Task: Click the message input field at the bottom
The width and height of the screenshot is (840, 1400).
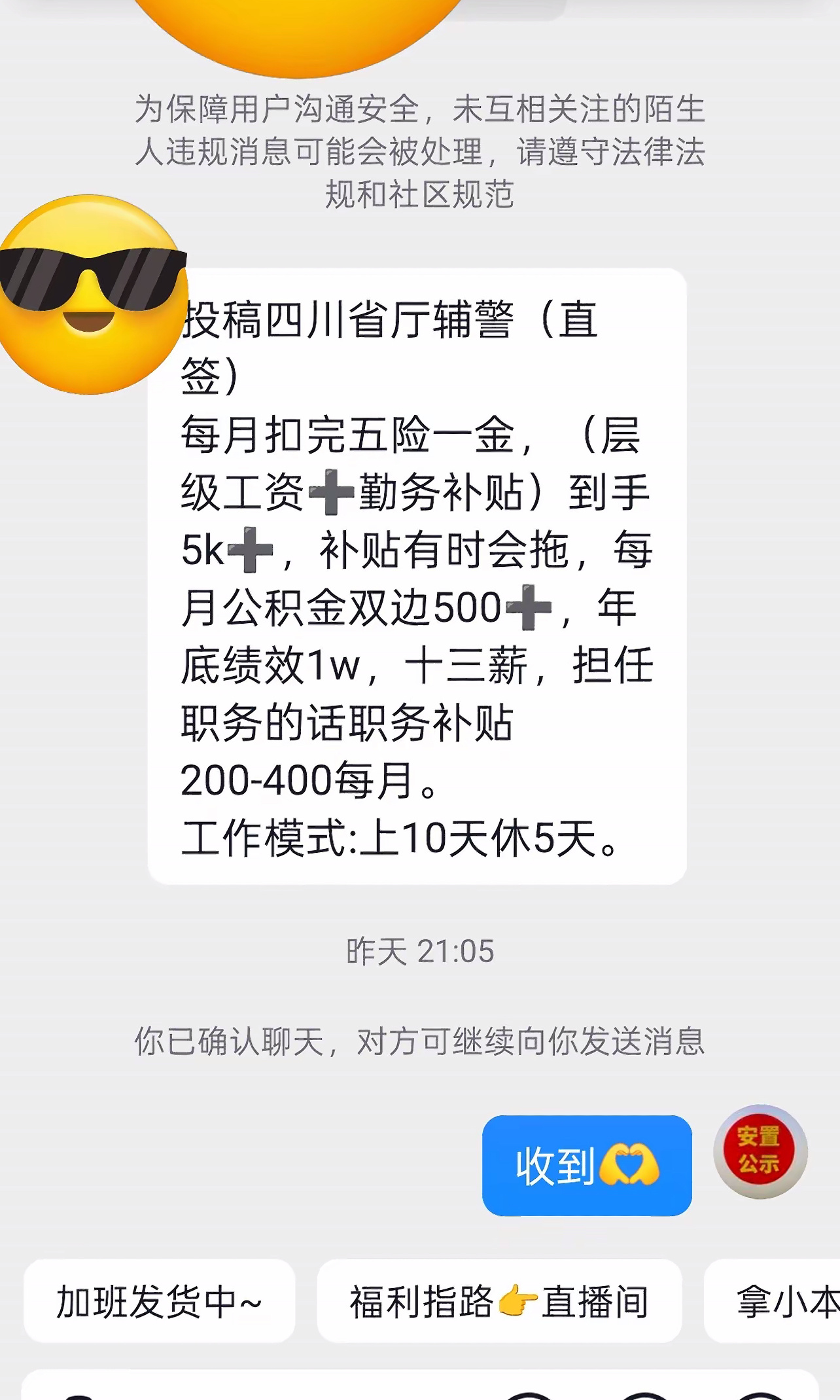Action: click(294, 1395)
